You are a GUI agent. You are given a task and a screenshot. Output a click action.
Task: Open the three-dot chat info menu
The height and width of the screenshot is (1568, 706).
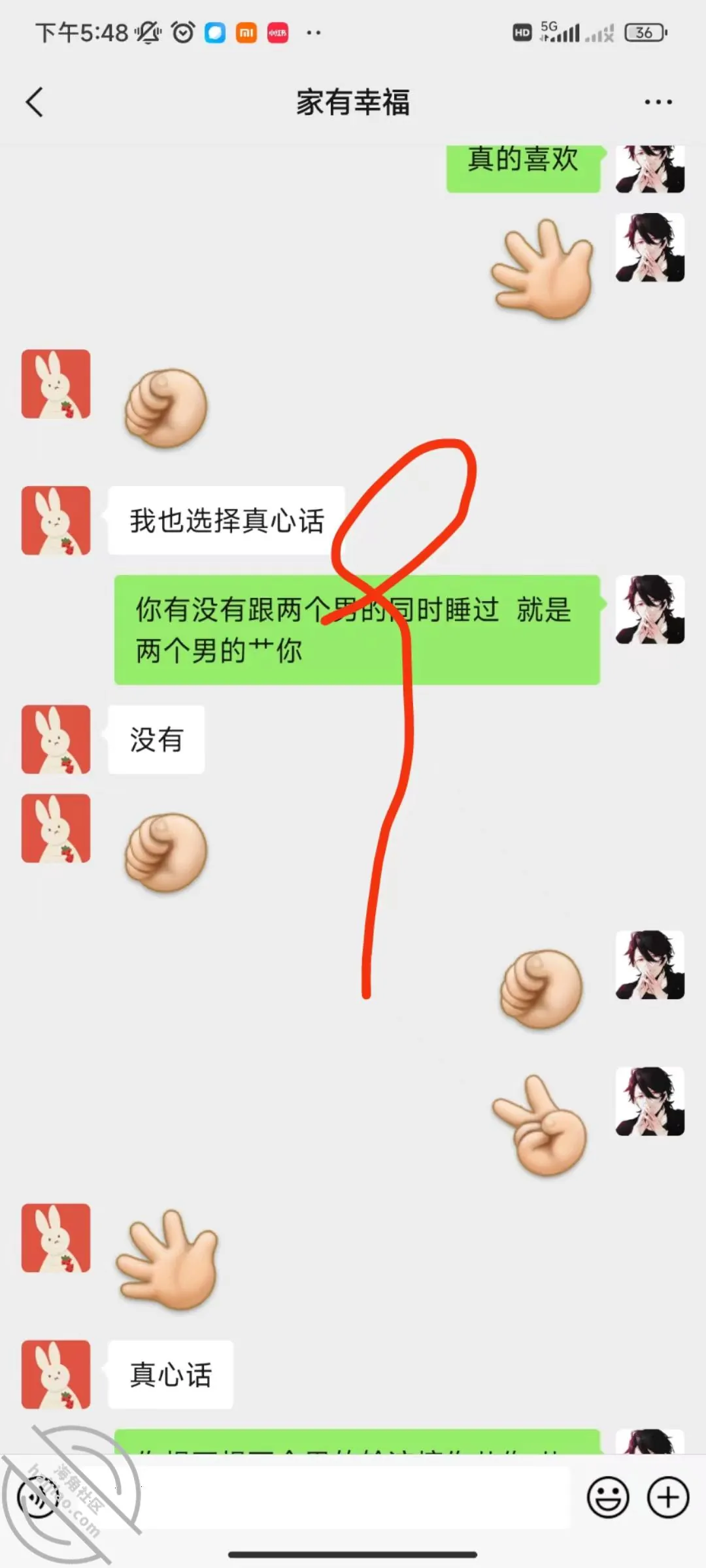click(658, 102)
